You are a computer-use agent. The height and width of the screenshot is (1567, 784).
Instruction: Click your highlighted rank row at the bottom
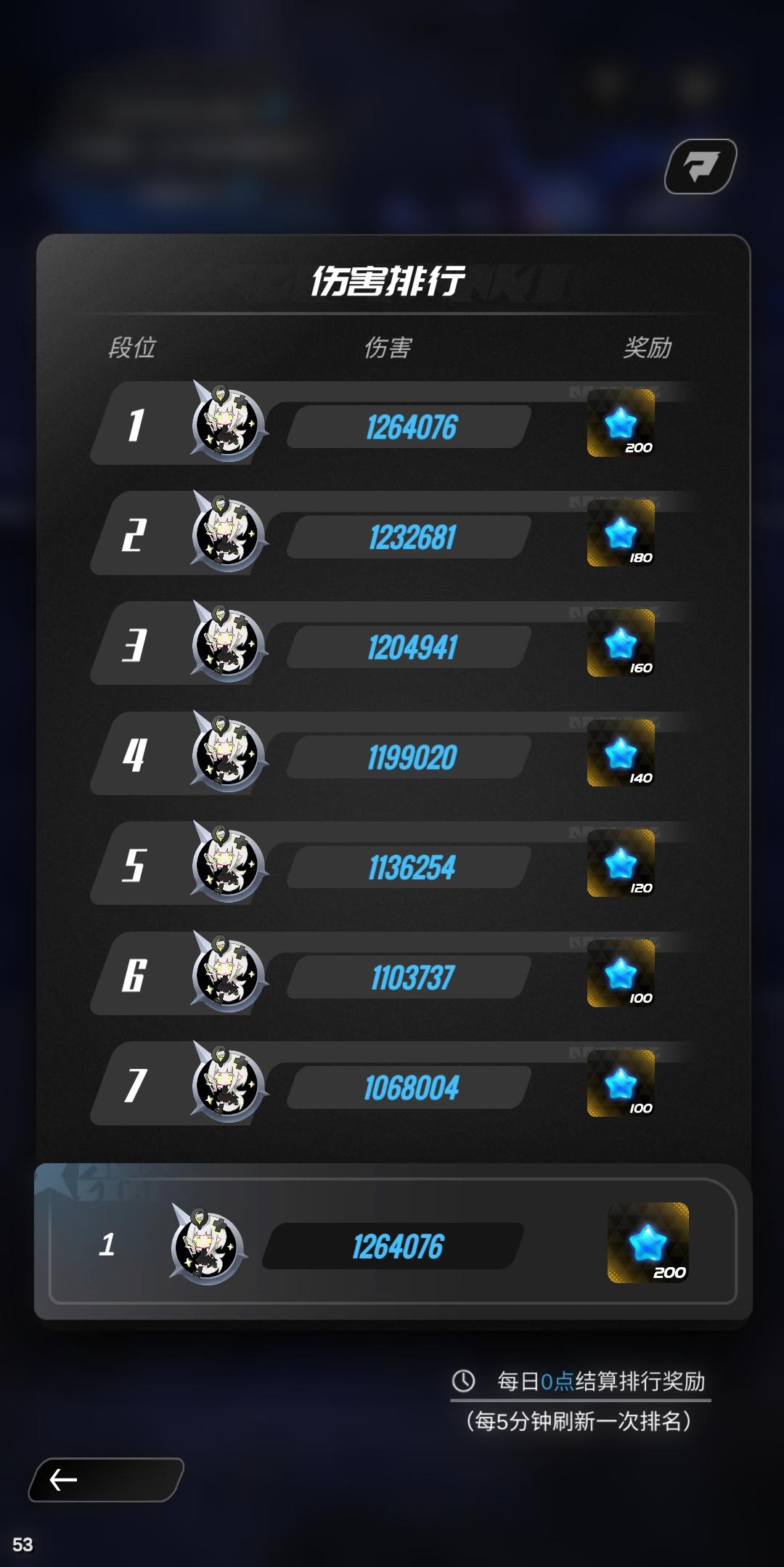[392, 1245]
